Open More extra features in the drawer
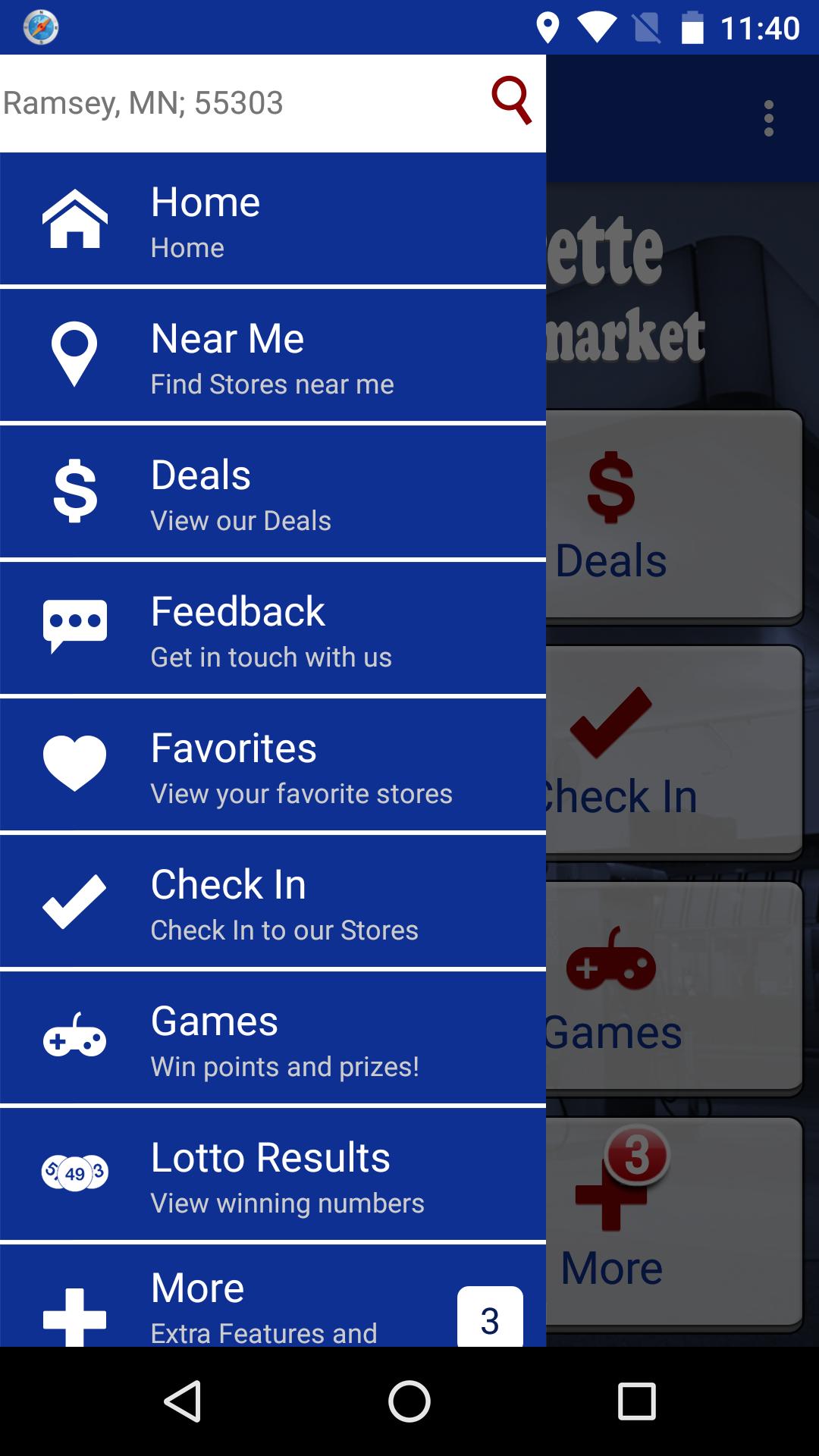This screenshot has width=819, height=1456. pyautogui.click(x=273, y=1304)
